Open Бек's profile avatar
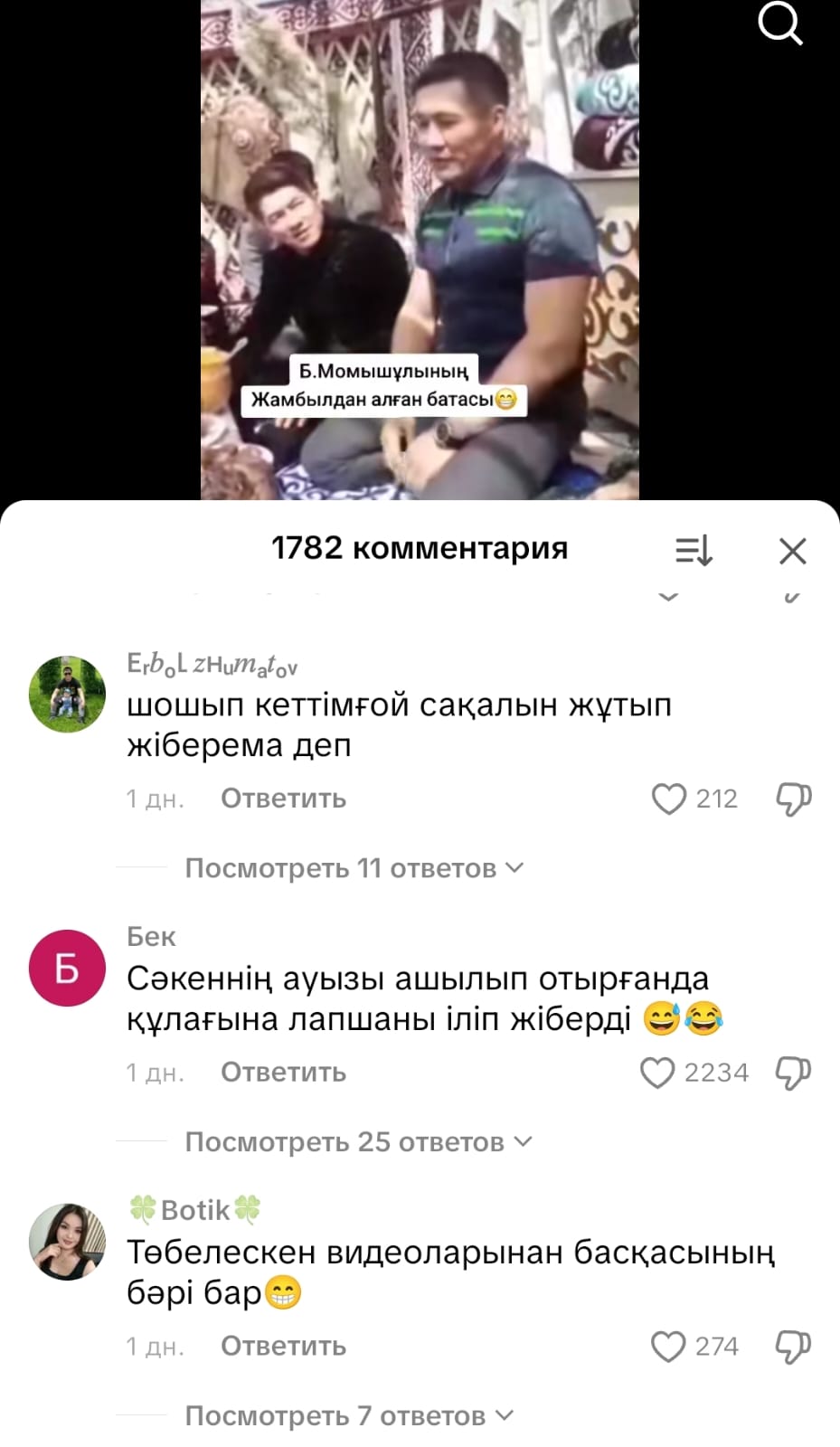This screenshot has height=1447, width=840. [68, 968]
